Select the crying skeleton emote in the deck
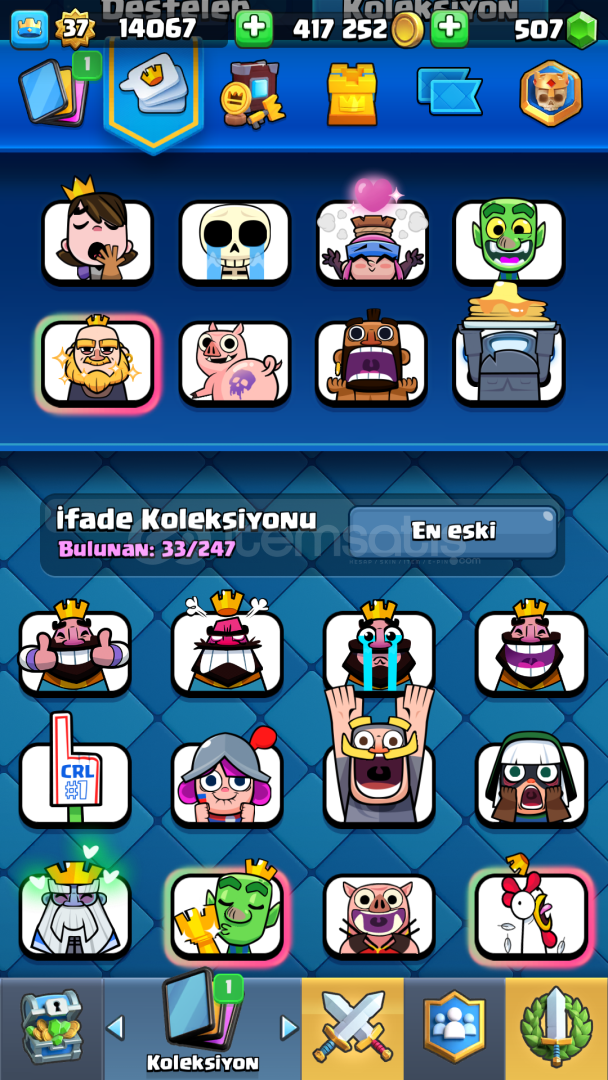The height and width of the screenshot is (1080, 608). coord(235,242)
